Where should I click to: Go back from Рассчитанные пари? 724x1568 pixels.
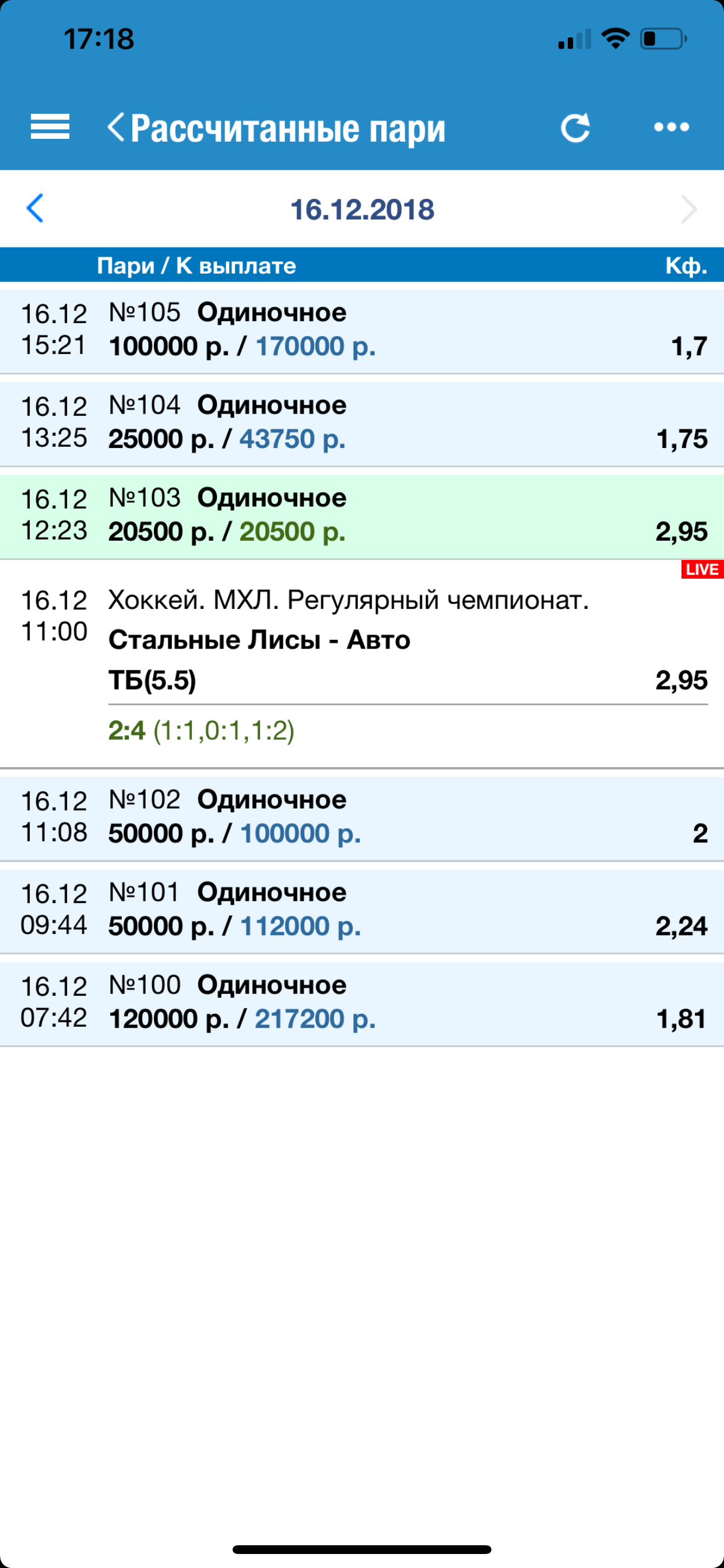coord(117,127)
